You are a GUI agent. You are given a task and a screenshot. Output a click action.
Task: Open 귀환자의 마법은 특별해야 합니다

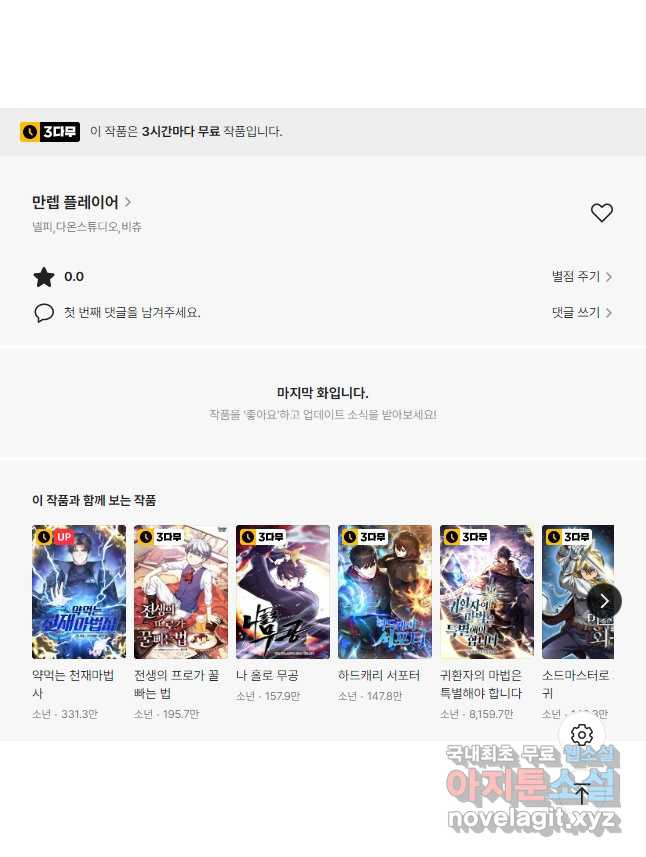pos(487,592)
